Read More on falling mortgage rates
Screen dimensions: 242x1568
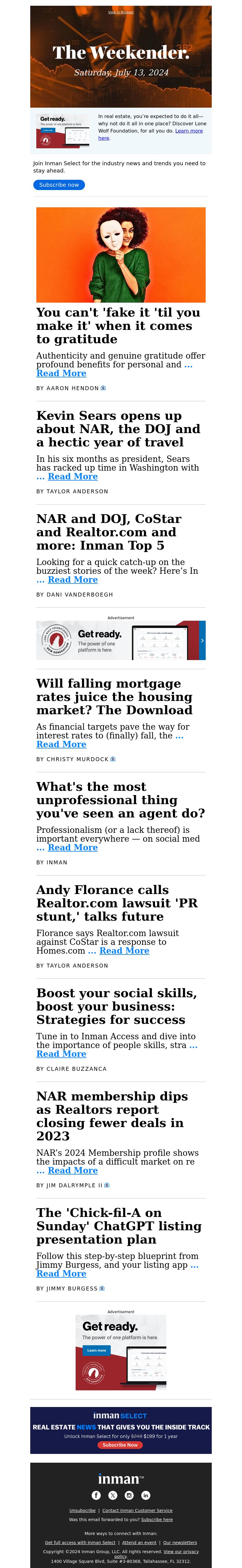[x=61, y=744]
